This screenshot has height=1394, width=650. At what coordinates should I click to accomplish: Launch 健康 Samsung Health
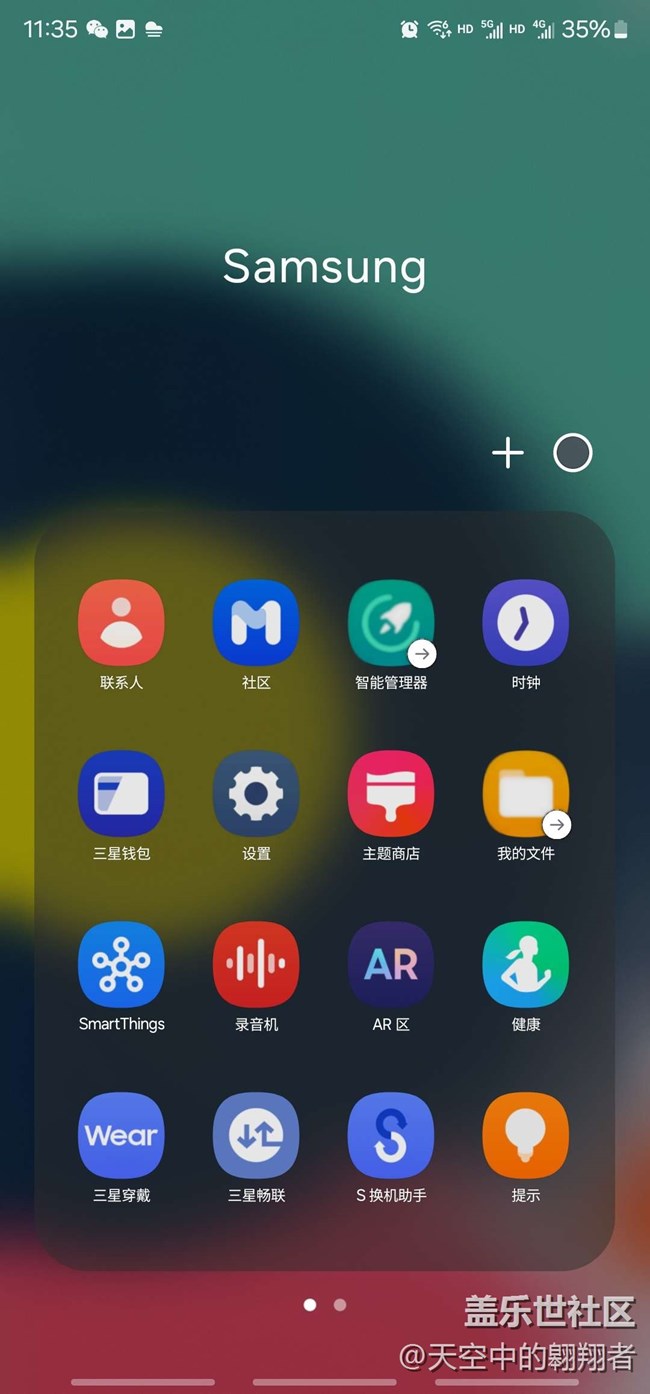click(526, 965)
